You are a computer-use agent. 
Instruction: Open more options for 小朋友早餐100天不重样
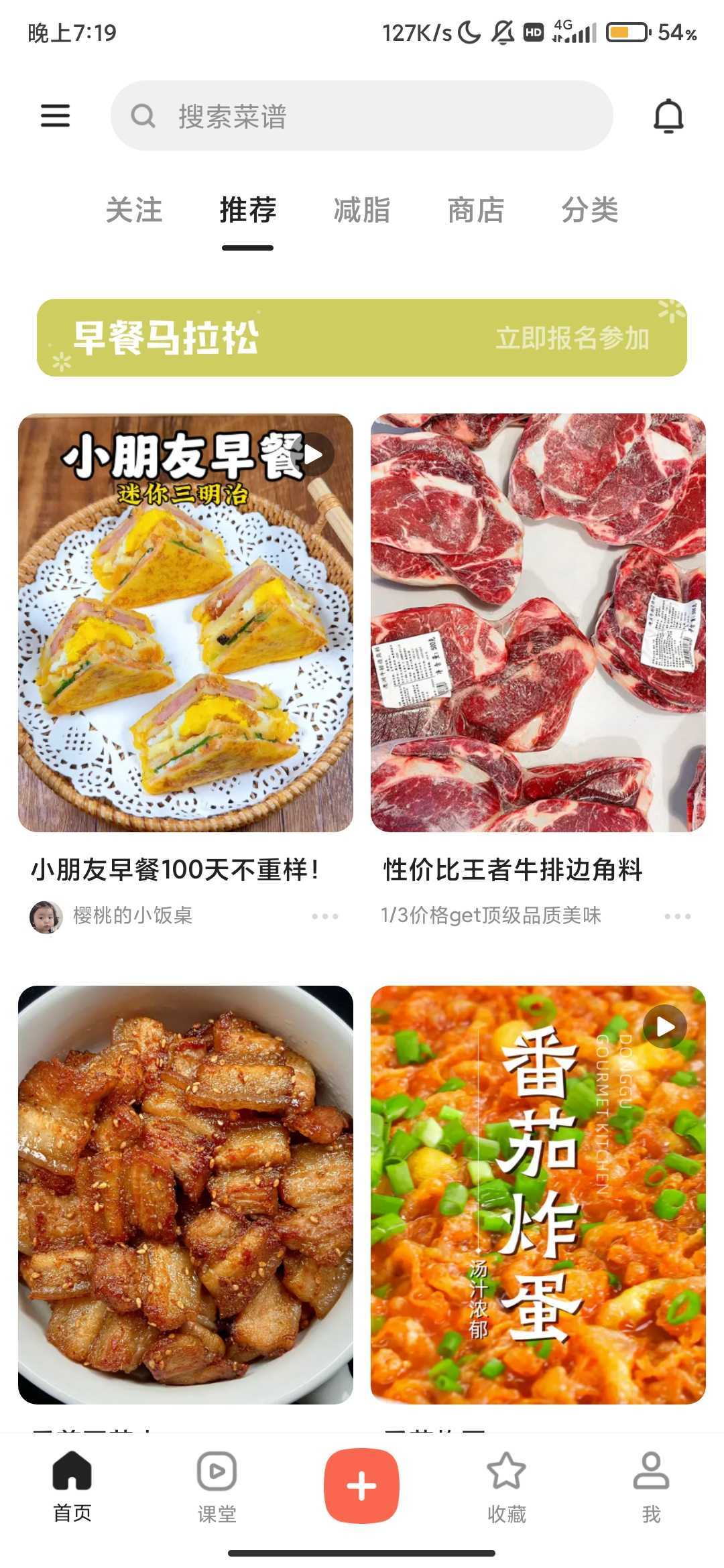tap(325, 916)
